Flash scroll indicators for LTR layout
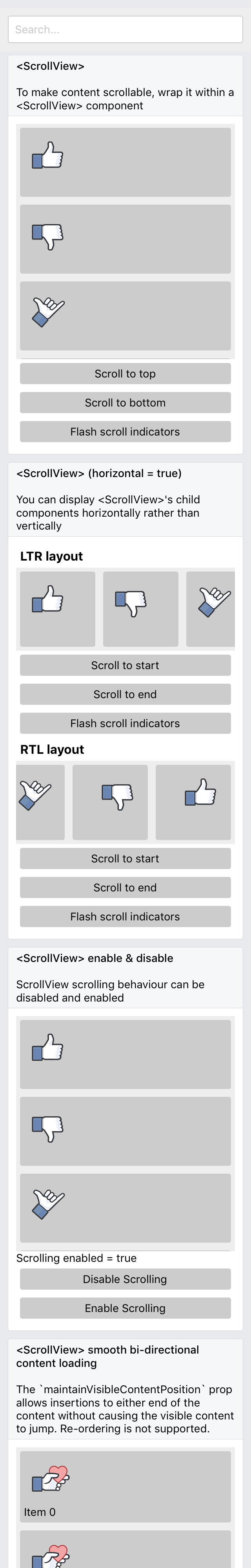Viewport: 251px width, 1568px height. (125, 723)
